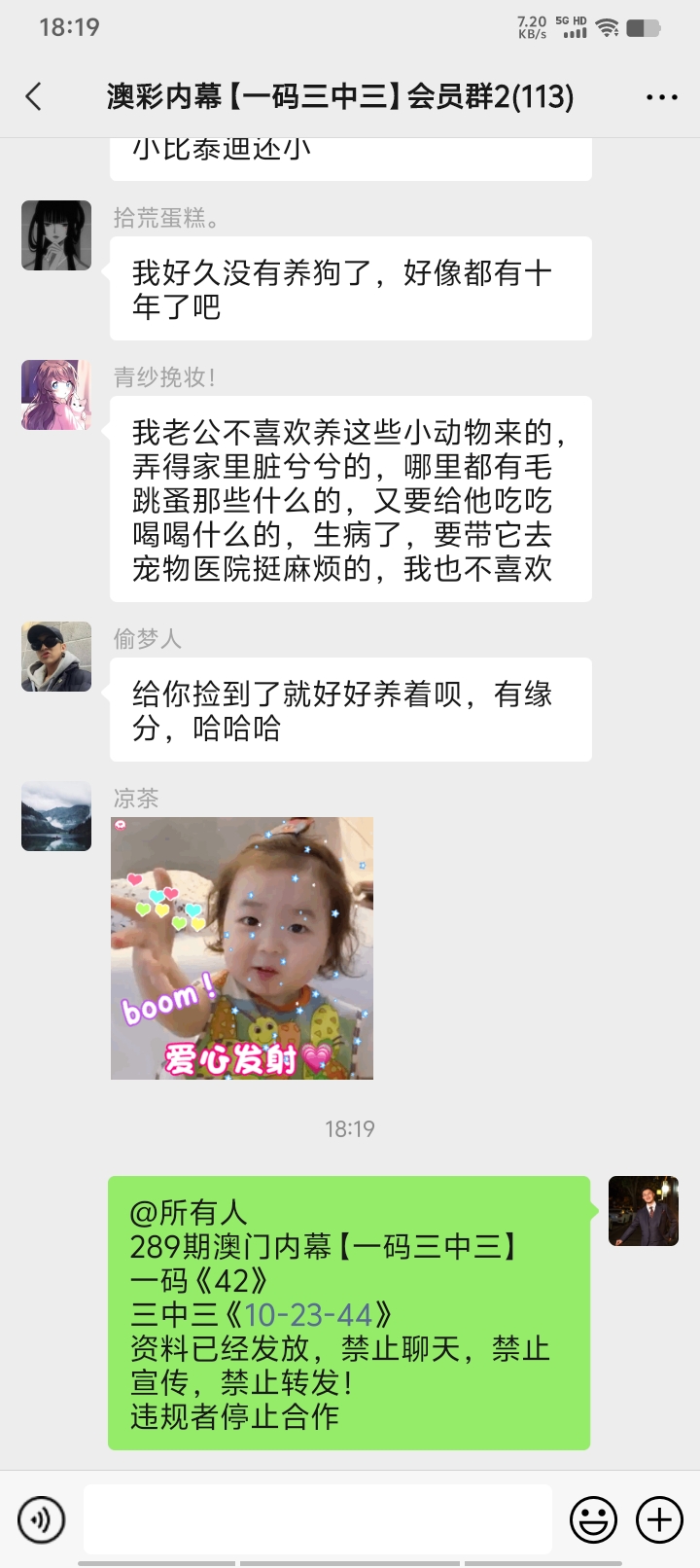The image size is (700, 1568).
Task: Go back from the group chat
Action: tap(34, 96)
